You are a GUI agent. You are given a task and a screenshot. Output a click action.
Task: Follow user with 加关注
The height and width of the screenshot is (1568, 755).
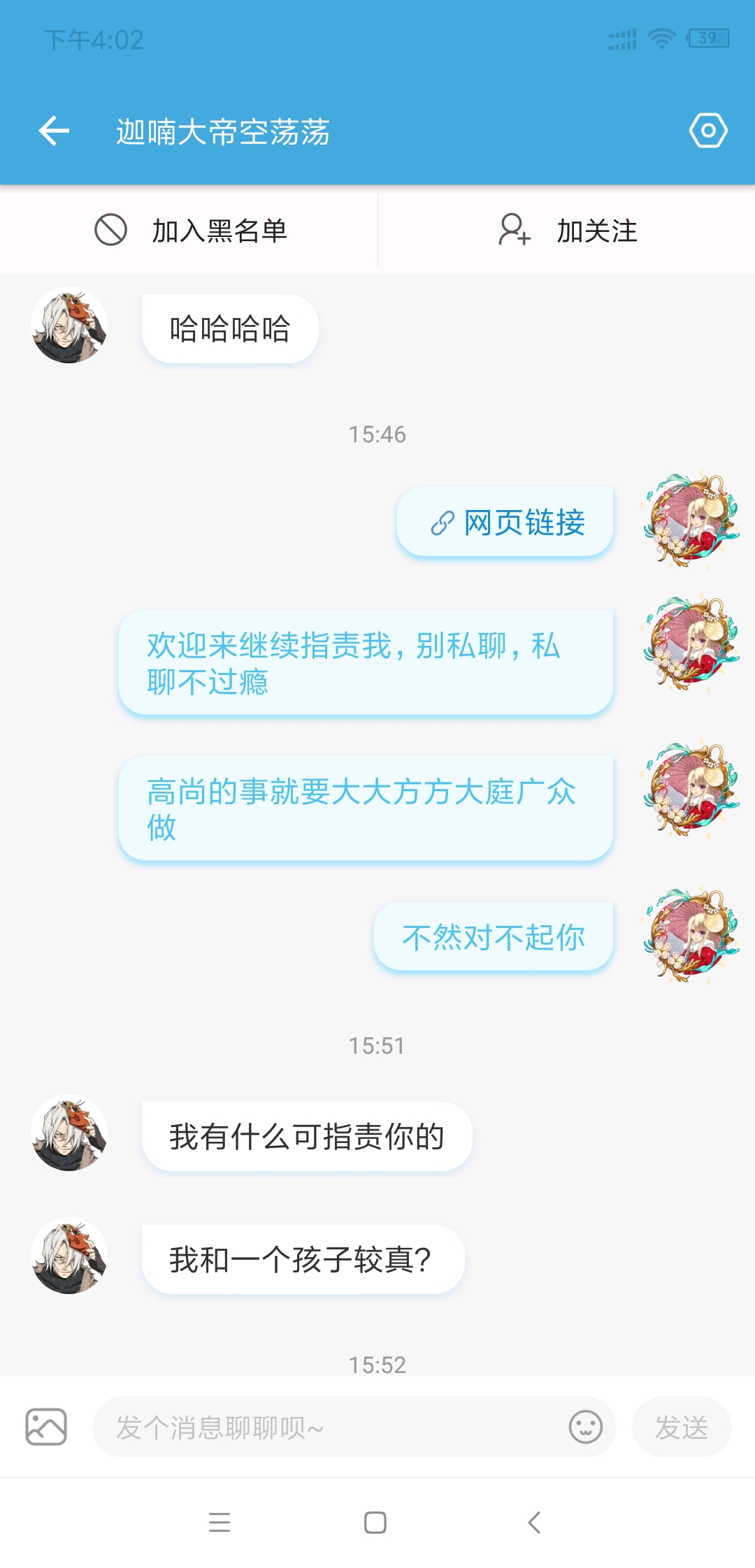click(x=567, y=231)
